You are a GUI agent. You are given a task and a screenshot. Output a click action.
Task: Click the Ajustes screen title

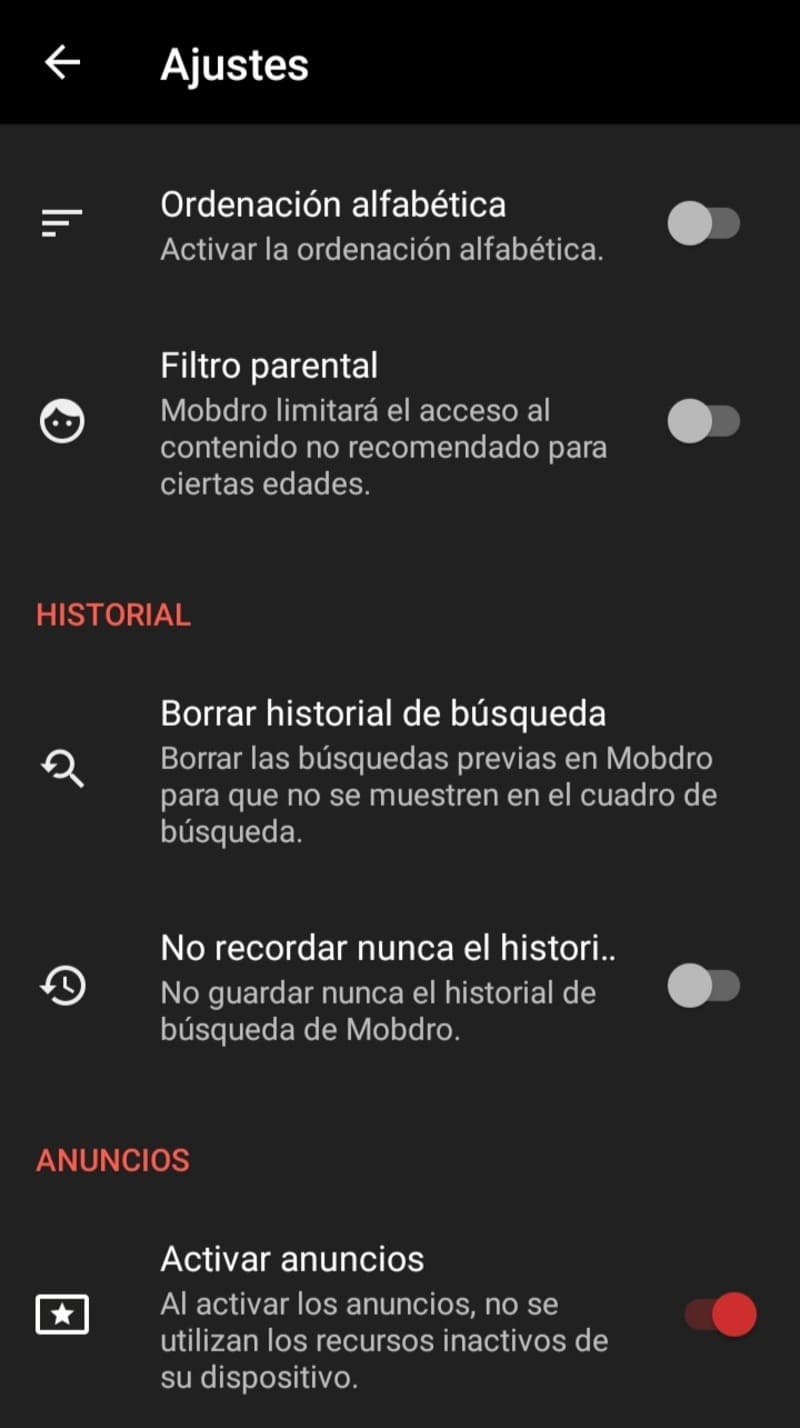[234, 63]
